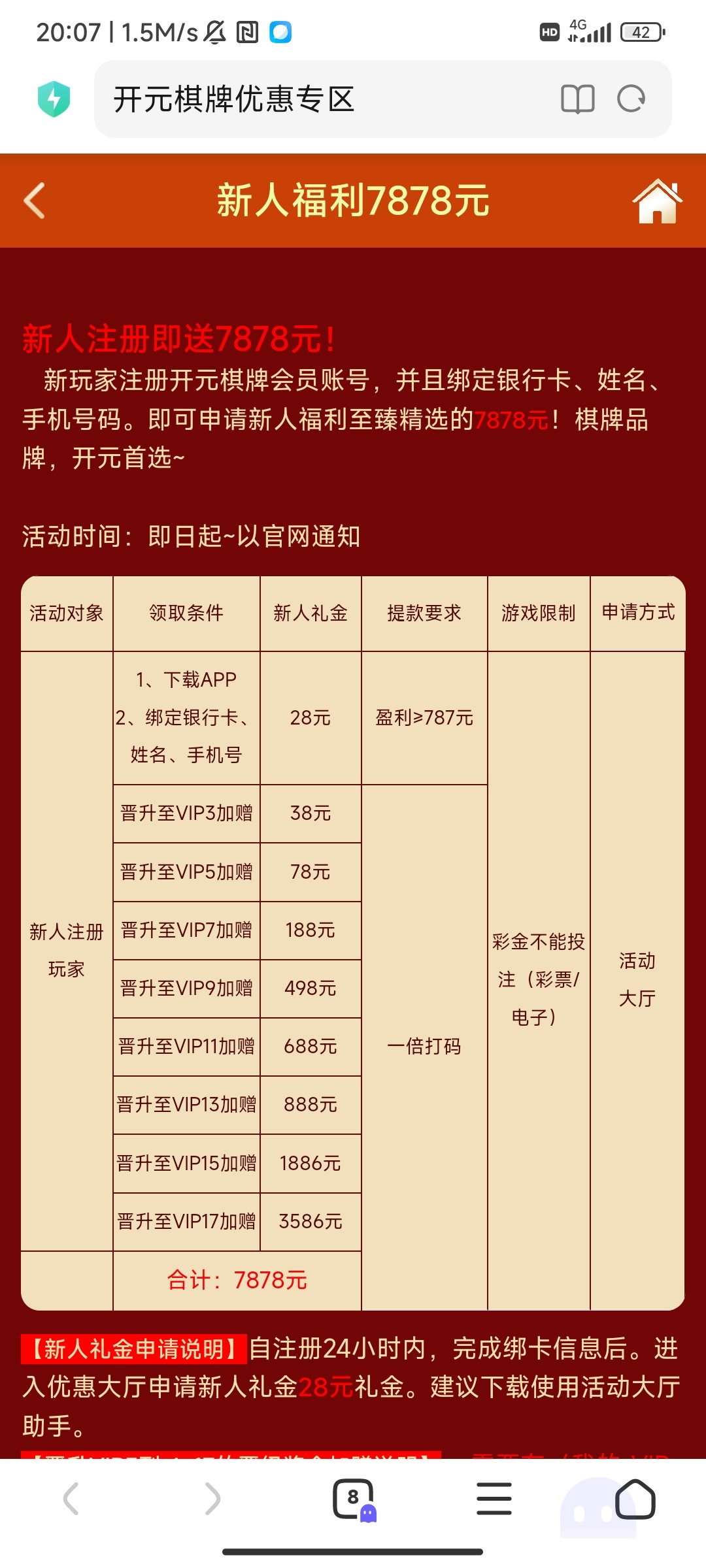Open the browser security shield
The image size is (706, 1568).
[54, 99]
